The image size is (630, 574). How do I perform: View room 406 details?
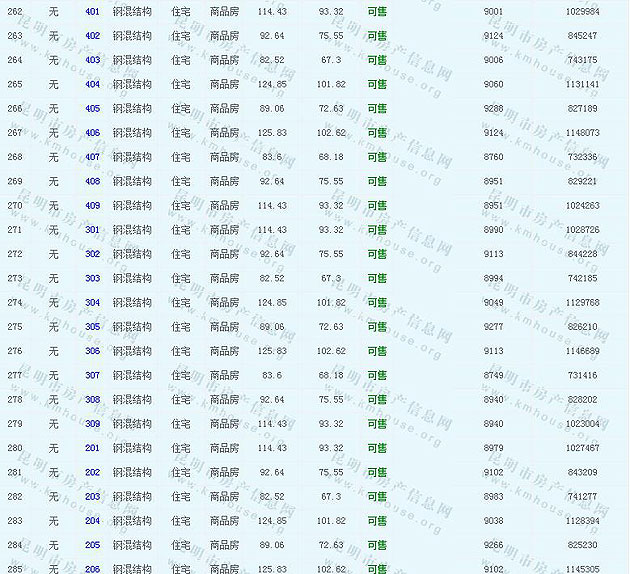tap(92, 133)
